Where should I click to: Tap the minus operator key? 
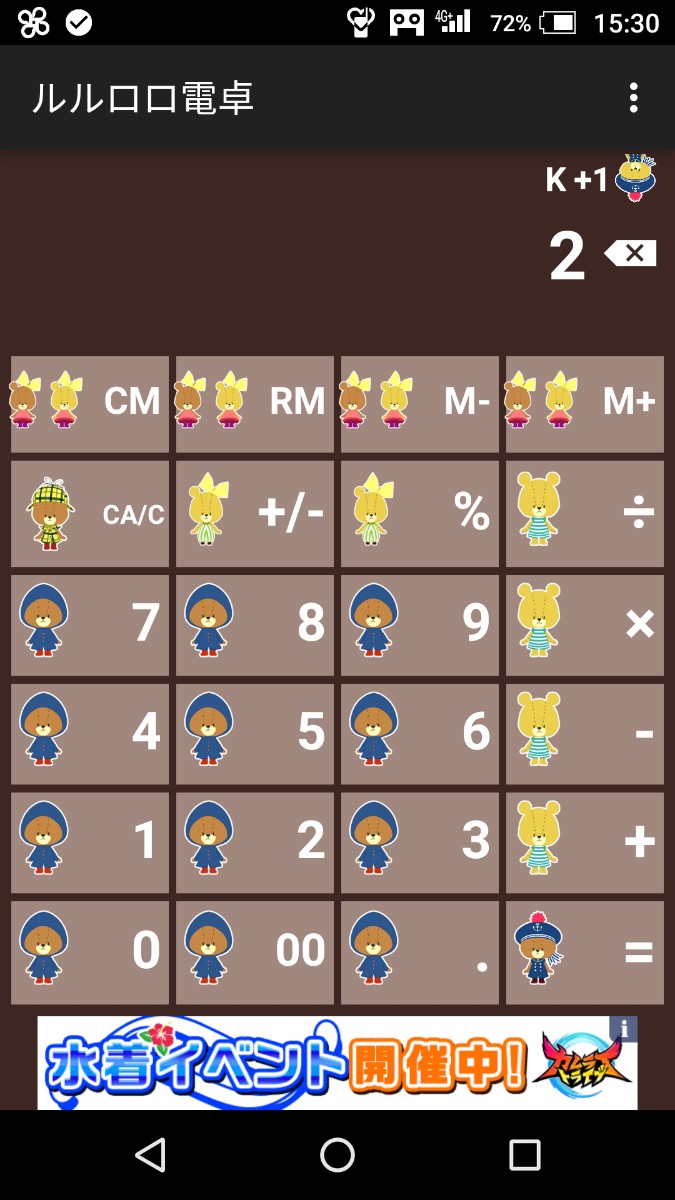coord(584,733)
